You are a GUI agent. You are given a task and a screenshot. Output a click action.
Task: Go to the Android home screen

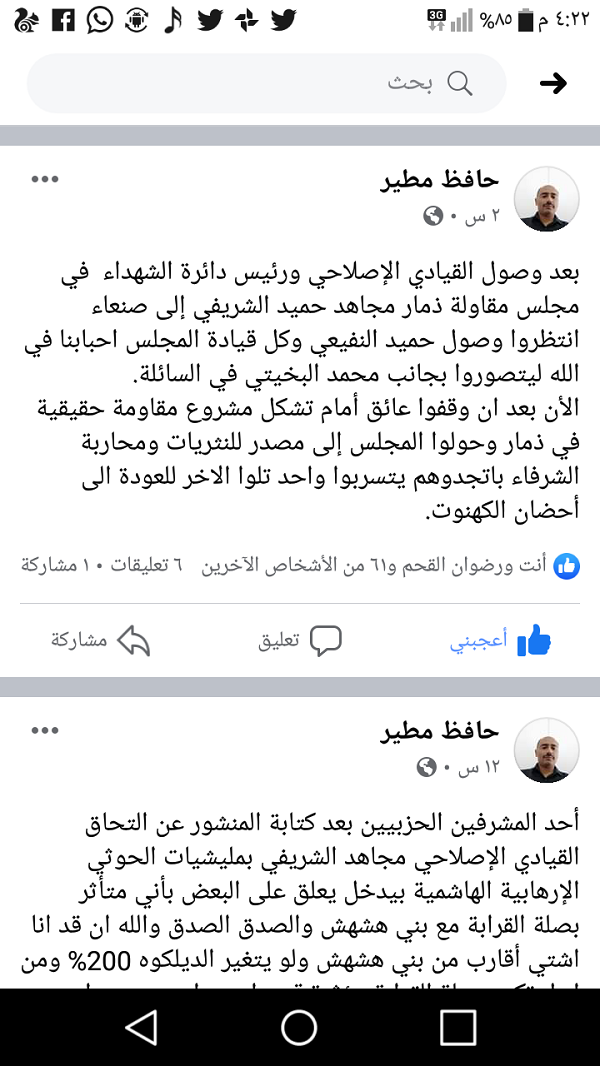point(299,1027)
